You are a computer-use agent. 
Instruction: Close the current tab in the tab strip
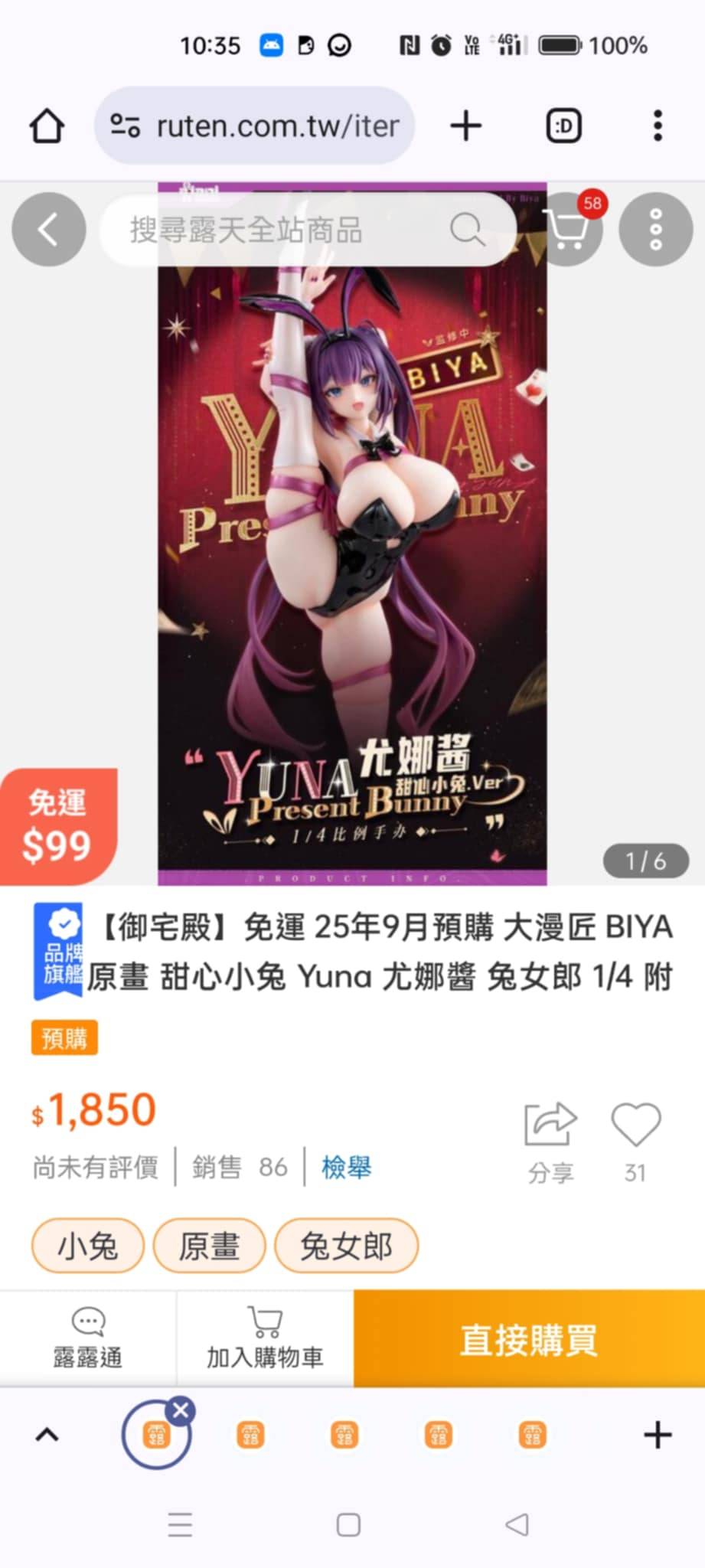pos(181,1410)
